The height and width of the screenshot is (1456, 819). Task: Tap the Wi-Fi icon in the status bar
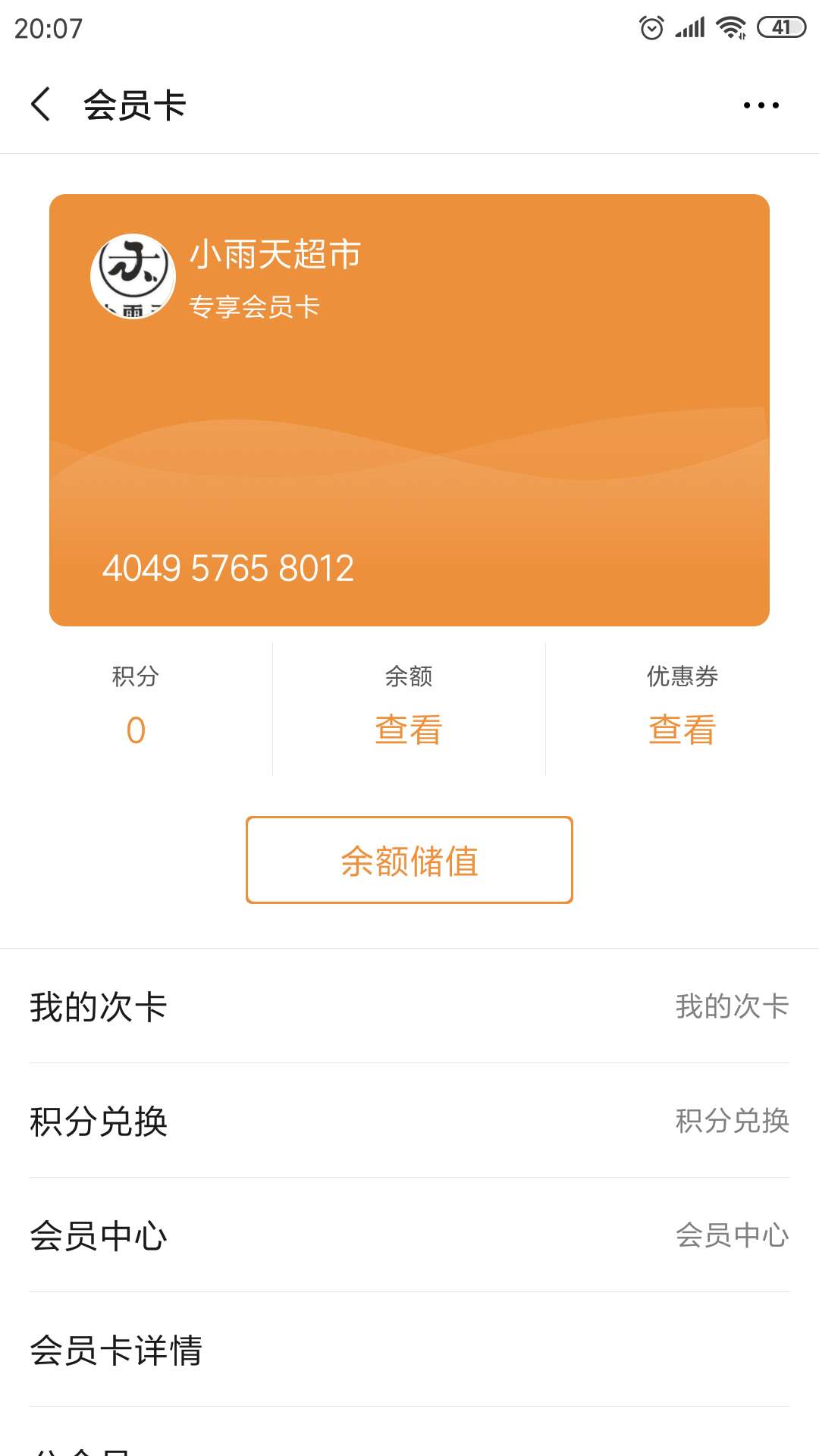tap(730, 25)
